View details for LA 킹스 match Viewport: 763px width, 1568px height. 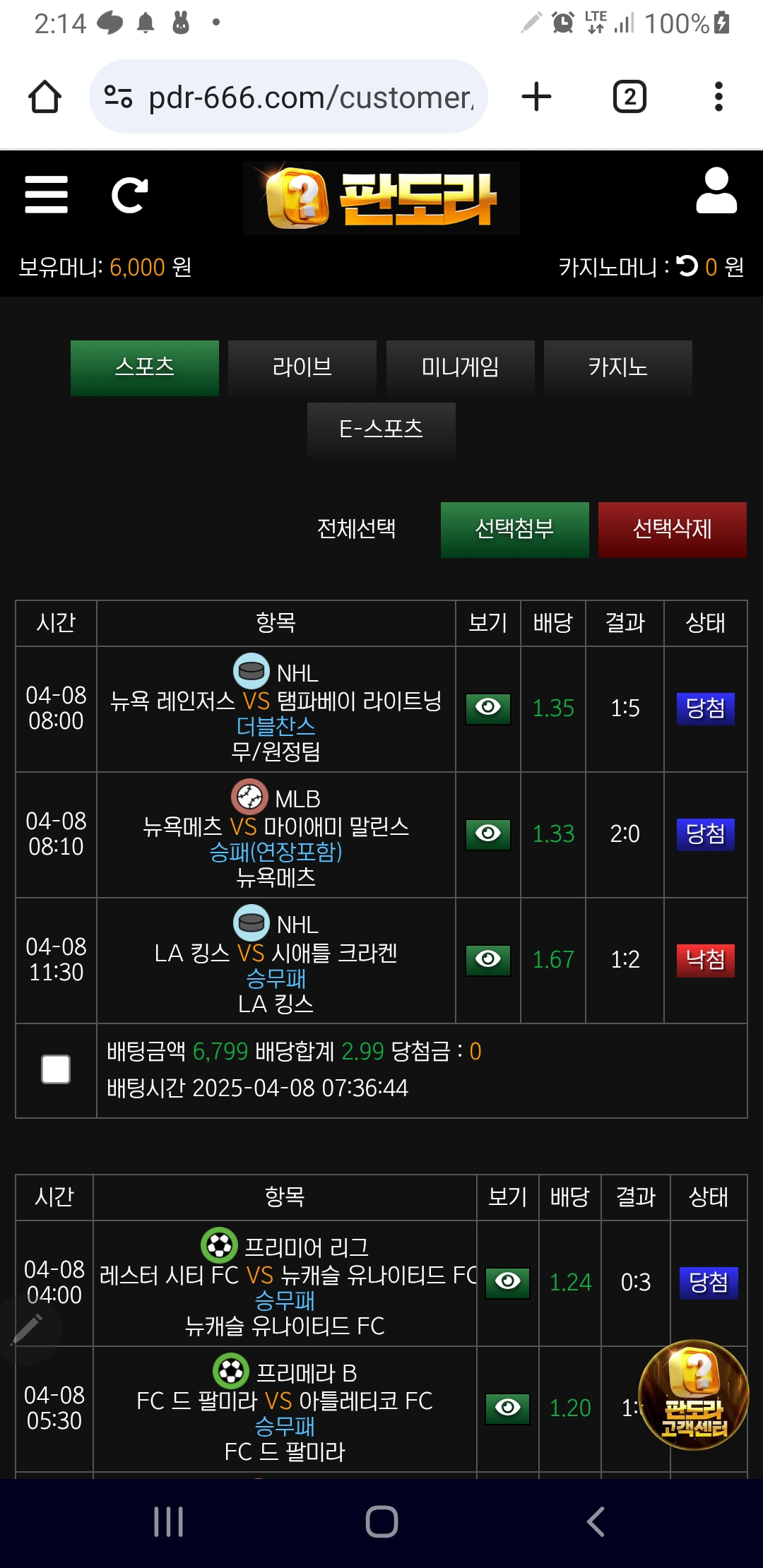(x=487, y=960)
